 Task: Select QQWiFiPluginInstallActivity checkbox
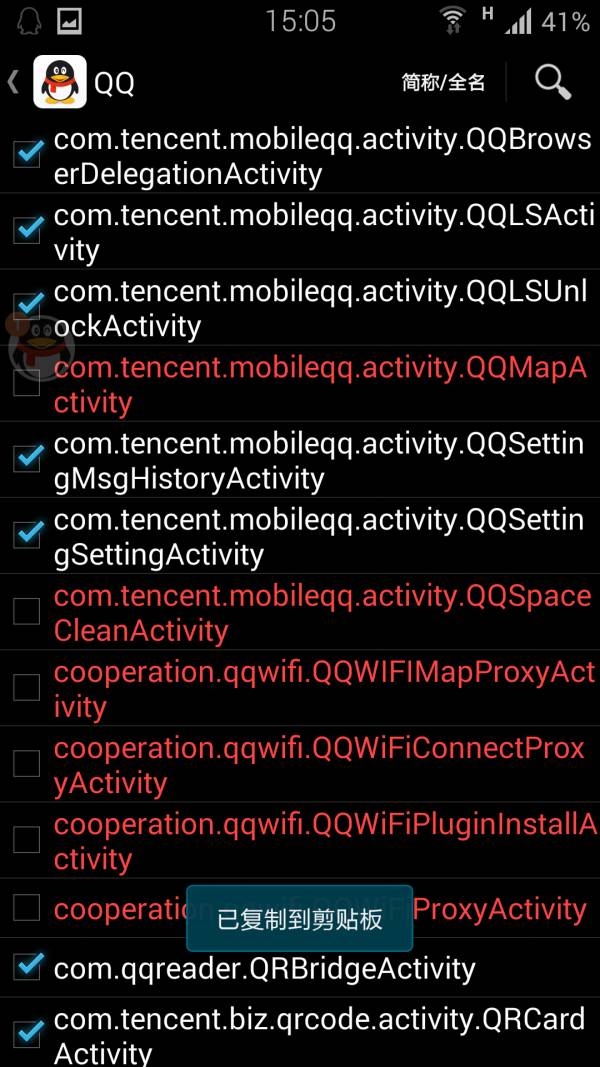click(x=27, y=839)
